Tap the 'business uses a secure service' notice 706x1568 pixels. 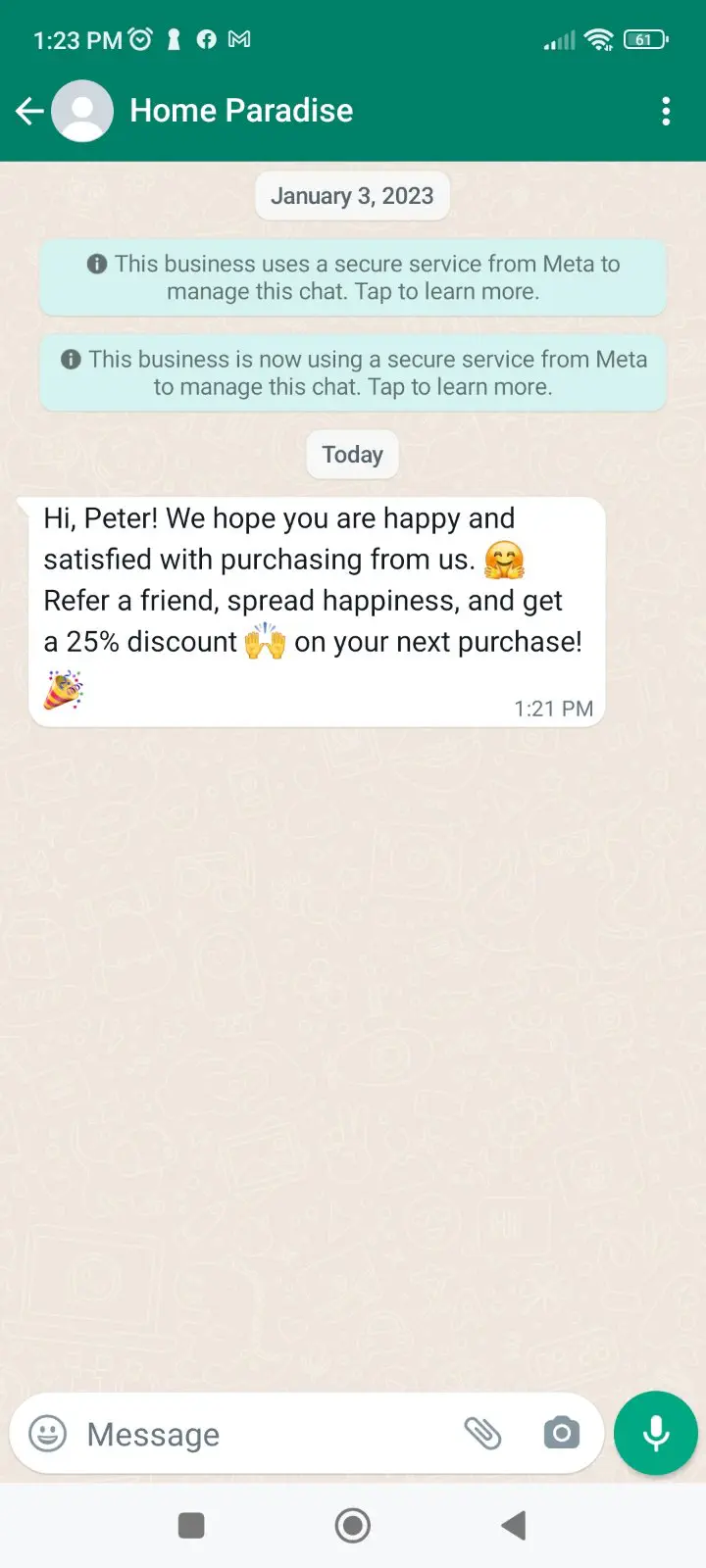point(353,277)
